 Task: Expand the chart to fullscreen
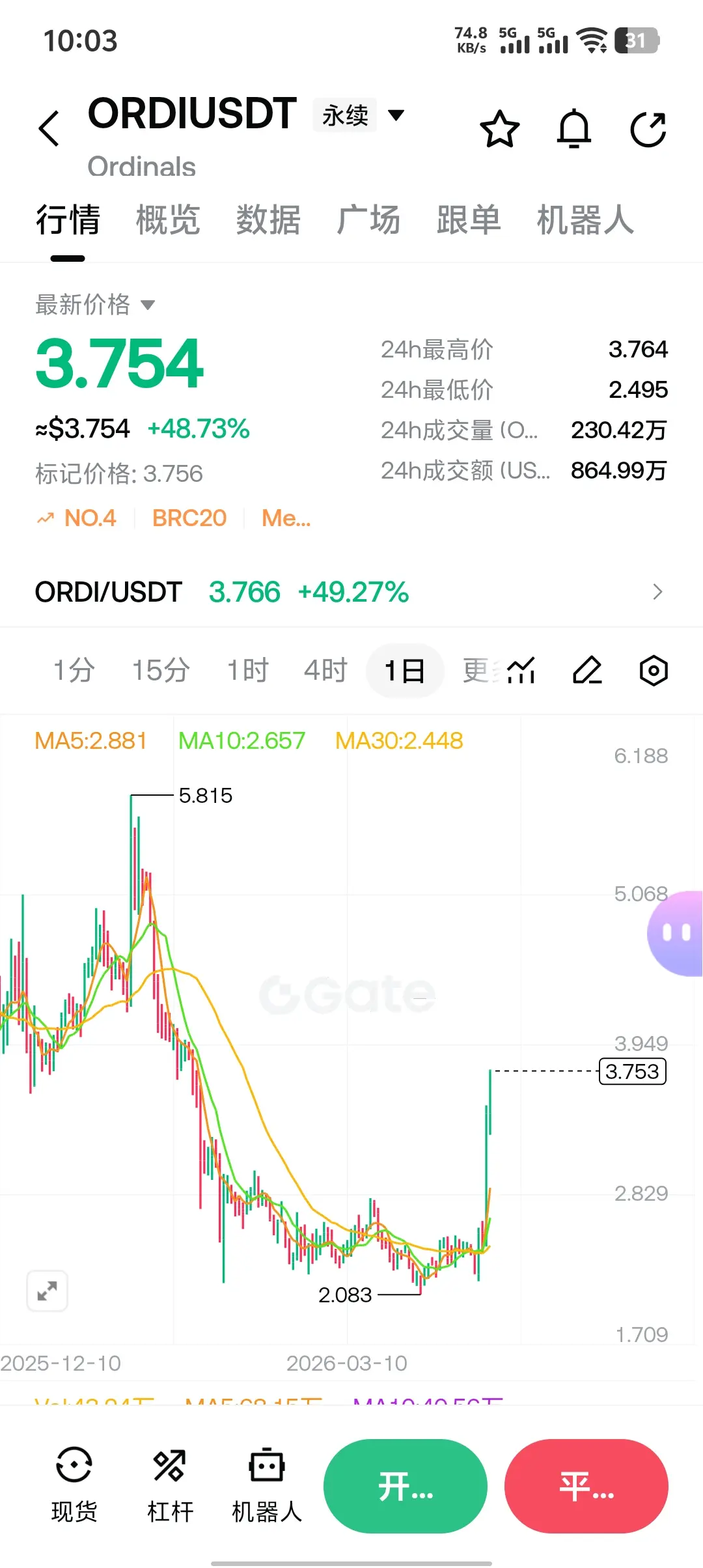47,1291
